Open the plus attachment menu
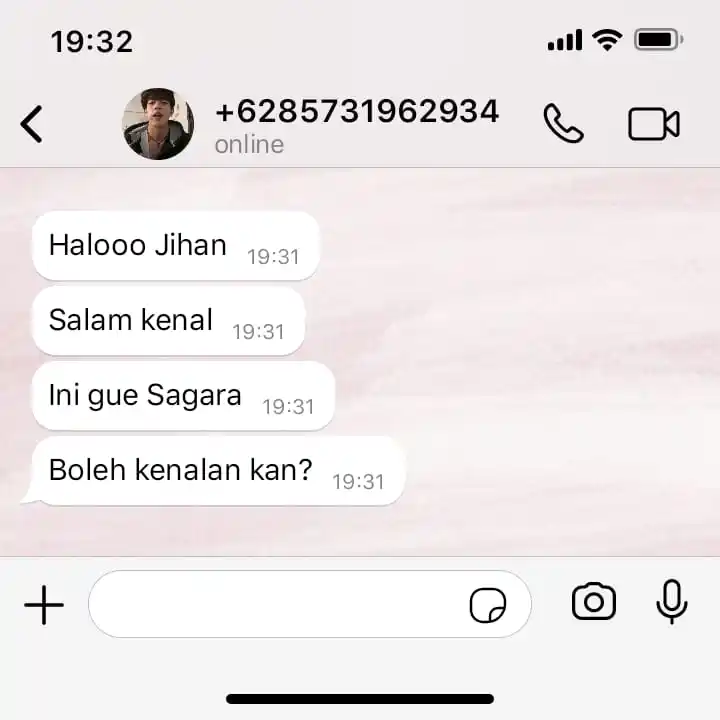This screenshot has width=720, height=720. 44,605
